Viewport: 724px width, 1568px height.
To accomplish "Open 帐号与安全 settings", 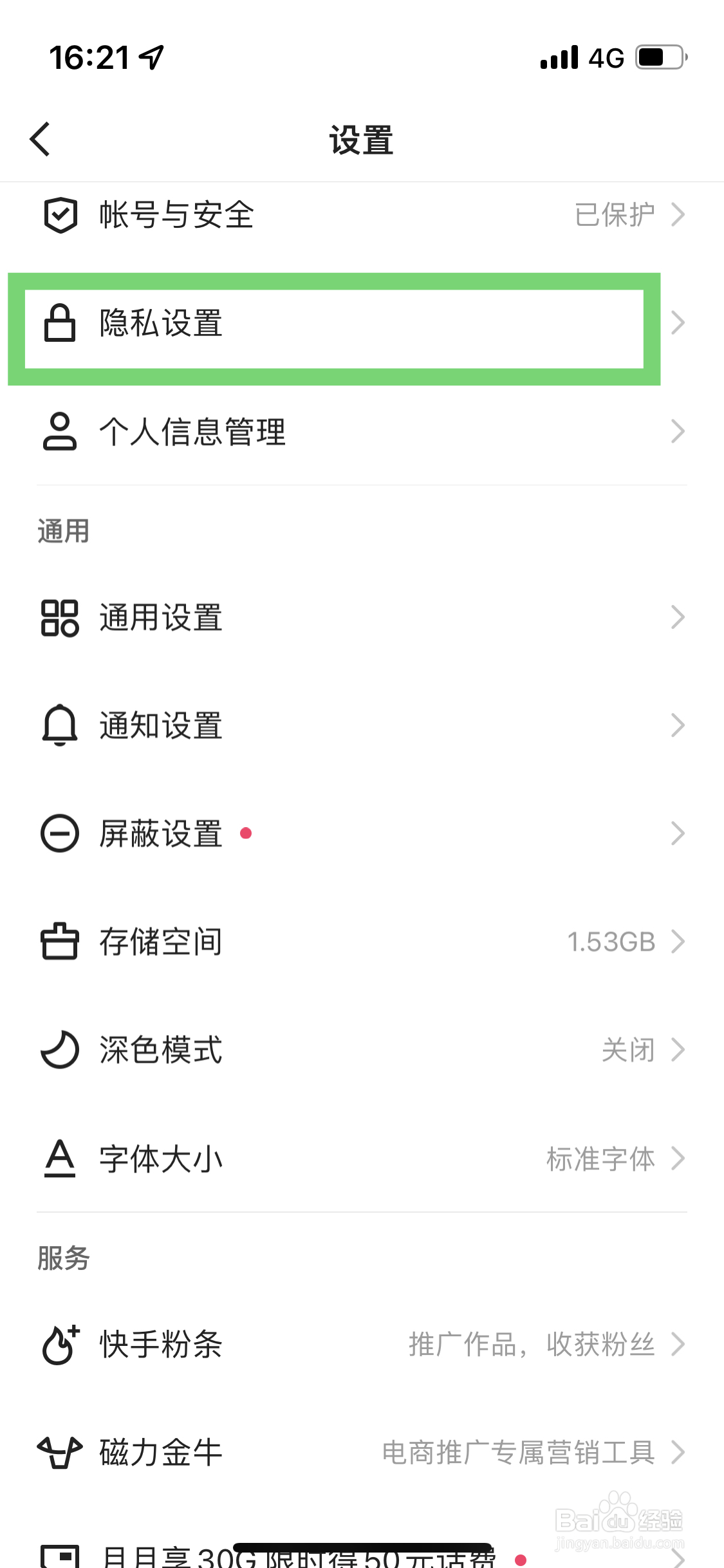I will [362, 214].
